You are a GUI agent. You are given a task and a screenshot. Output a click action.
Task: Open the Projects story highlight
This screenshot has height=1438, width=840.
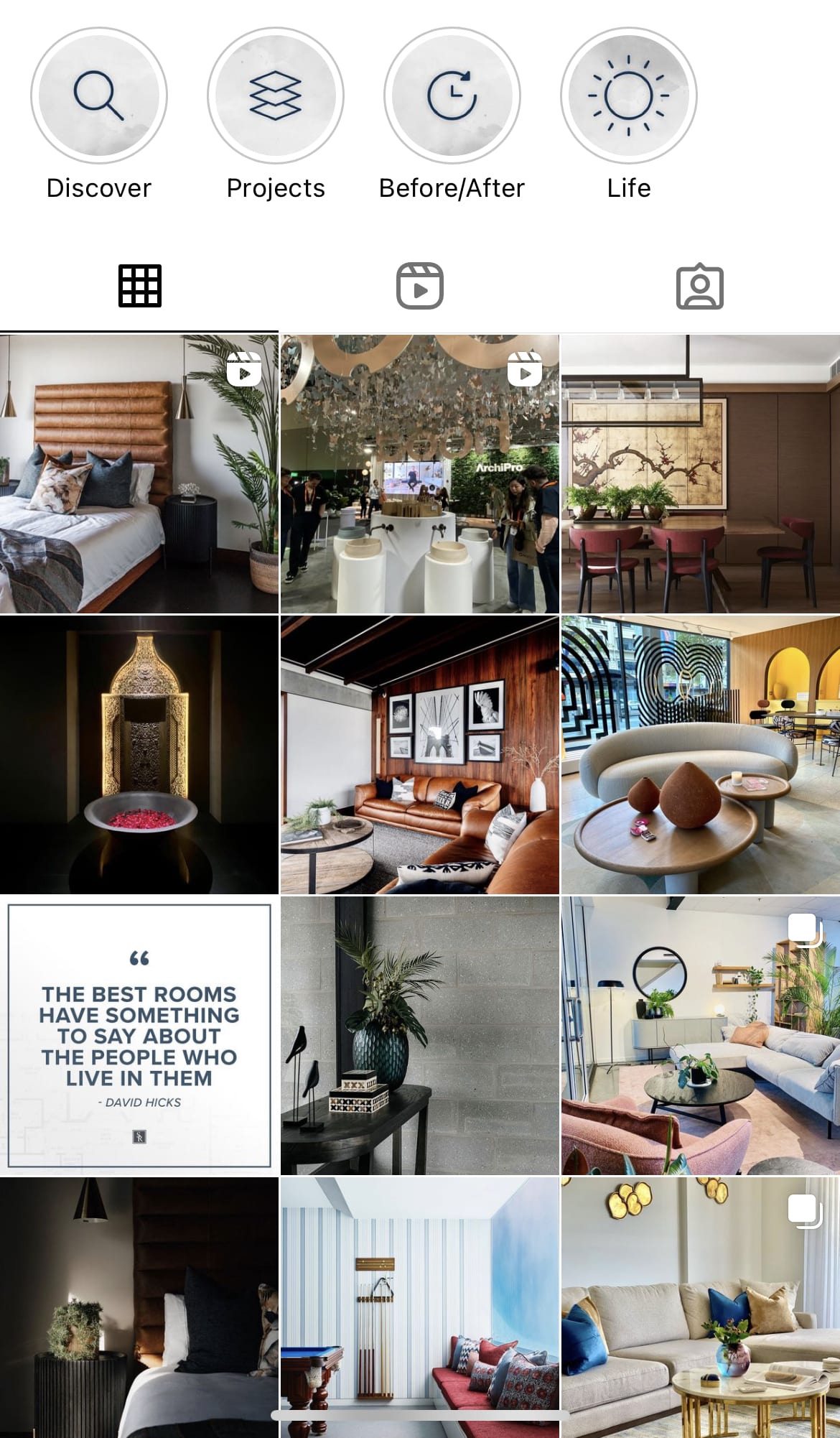click(x=276, y=96)
